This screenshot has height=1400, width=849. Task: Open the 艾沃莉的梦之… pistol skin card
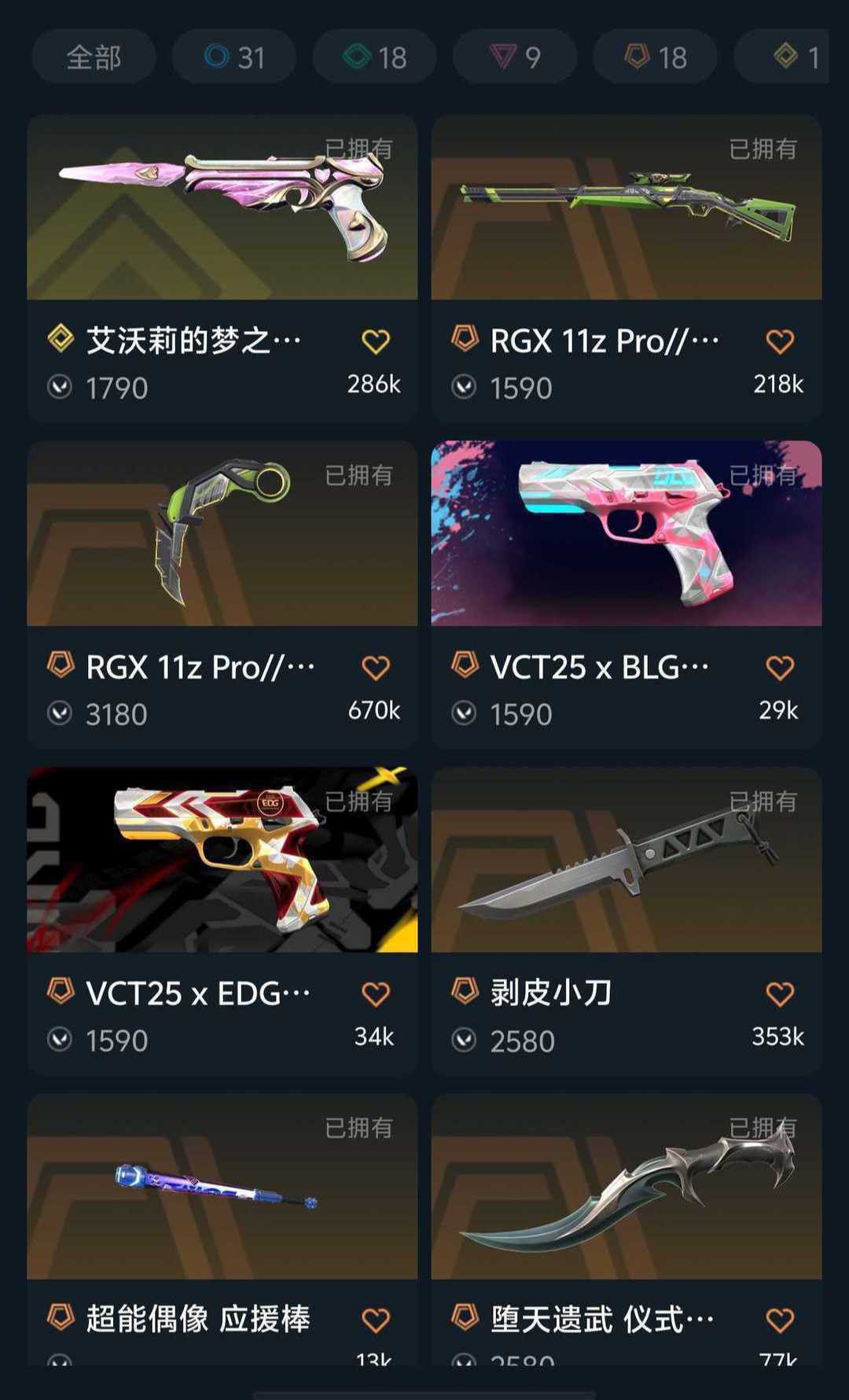(222, 208)
